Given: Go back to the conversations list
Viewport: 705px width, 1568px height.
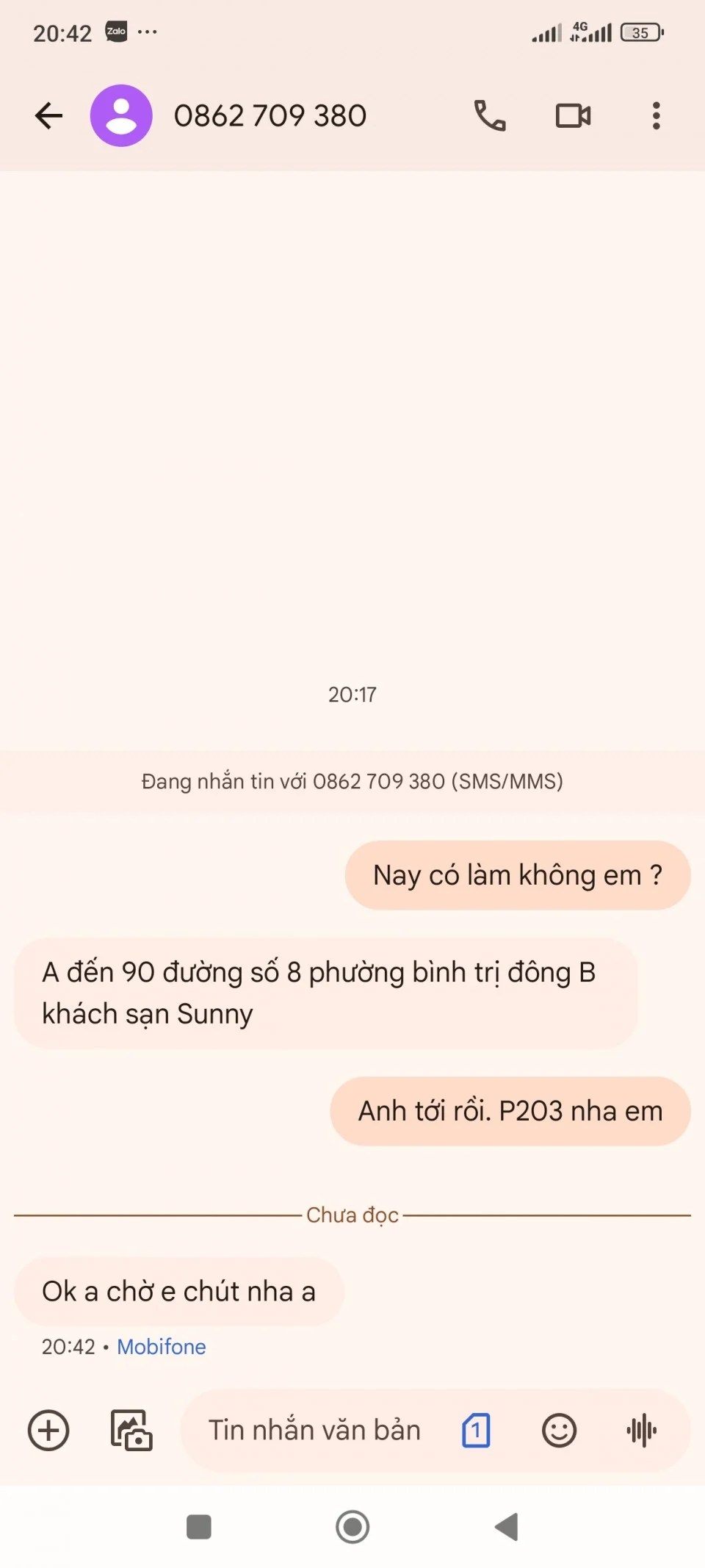Looking at the screenshot, I should tap(48, 115).
